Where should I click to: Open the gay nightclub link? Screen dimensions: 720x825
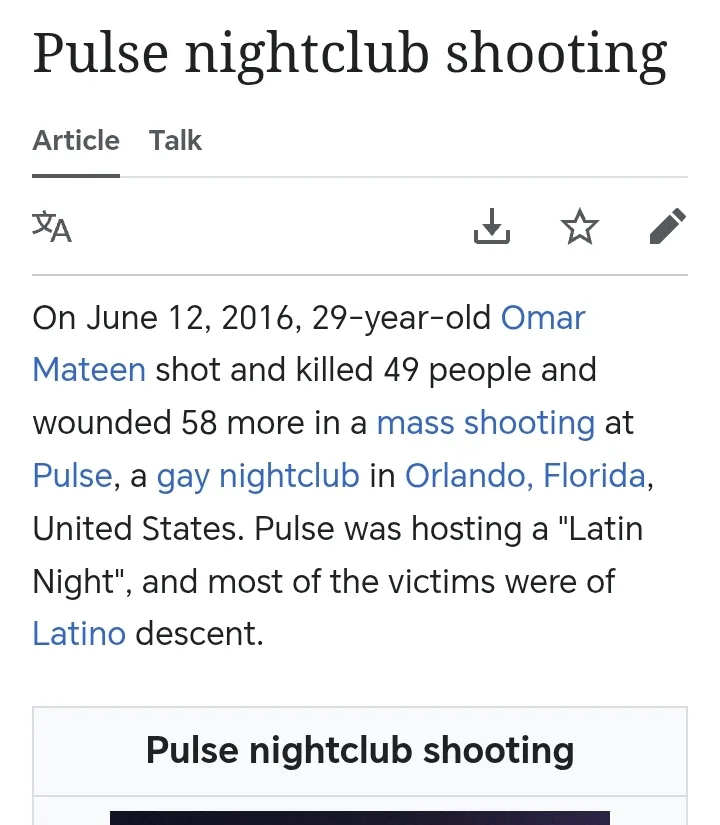click(x=258, y=475)
